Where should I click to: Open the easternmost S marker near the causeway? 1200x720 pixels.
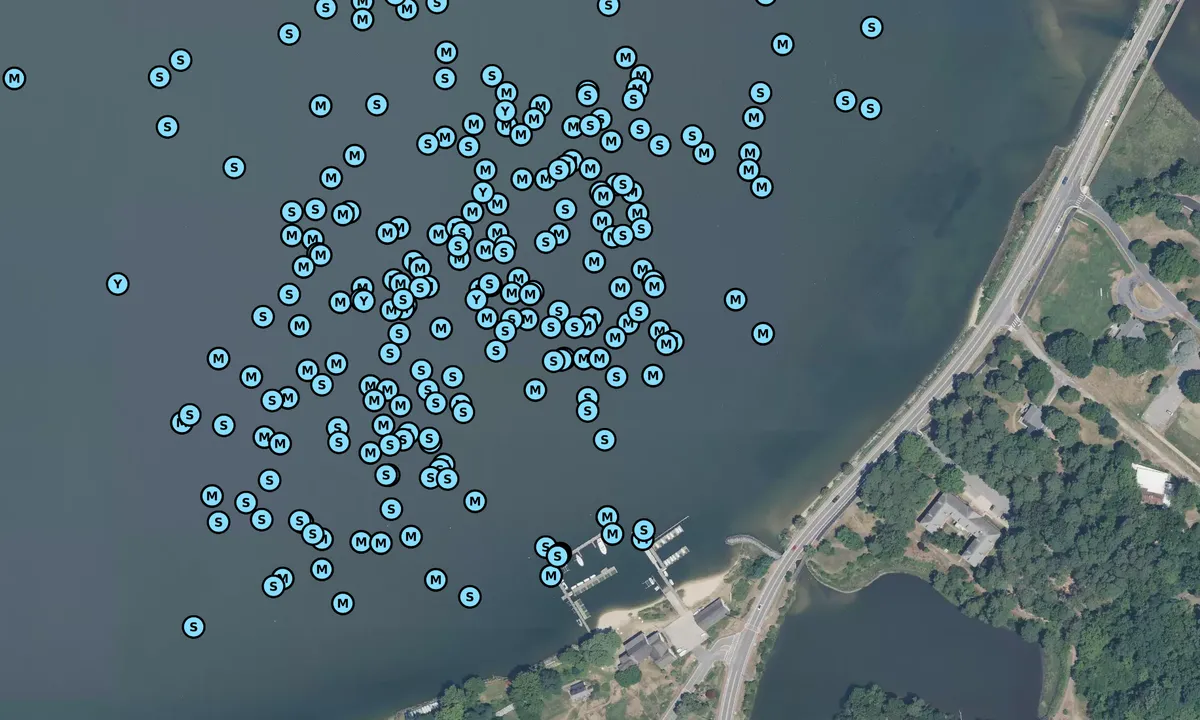[871, 27]
